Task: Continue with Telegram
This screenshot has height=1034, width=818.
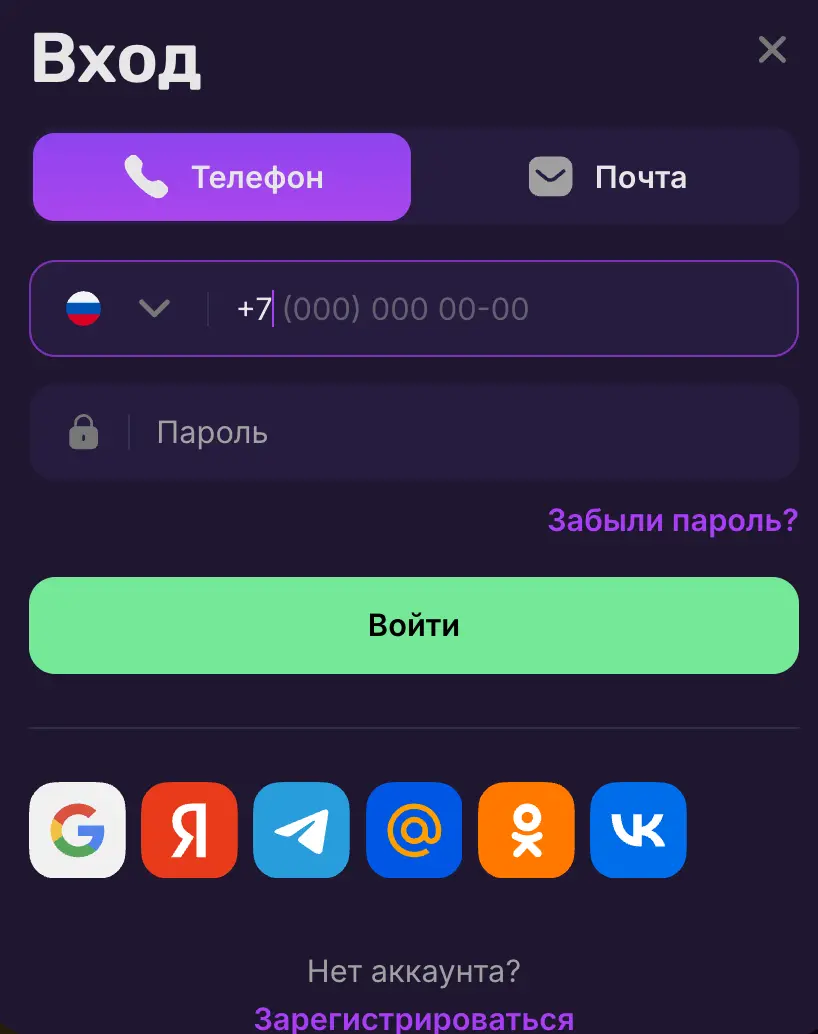Action: coord(302,830)
